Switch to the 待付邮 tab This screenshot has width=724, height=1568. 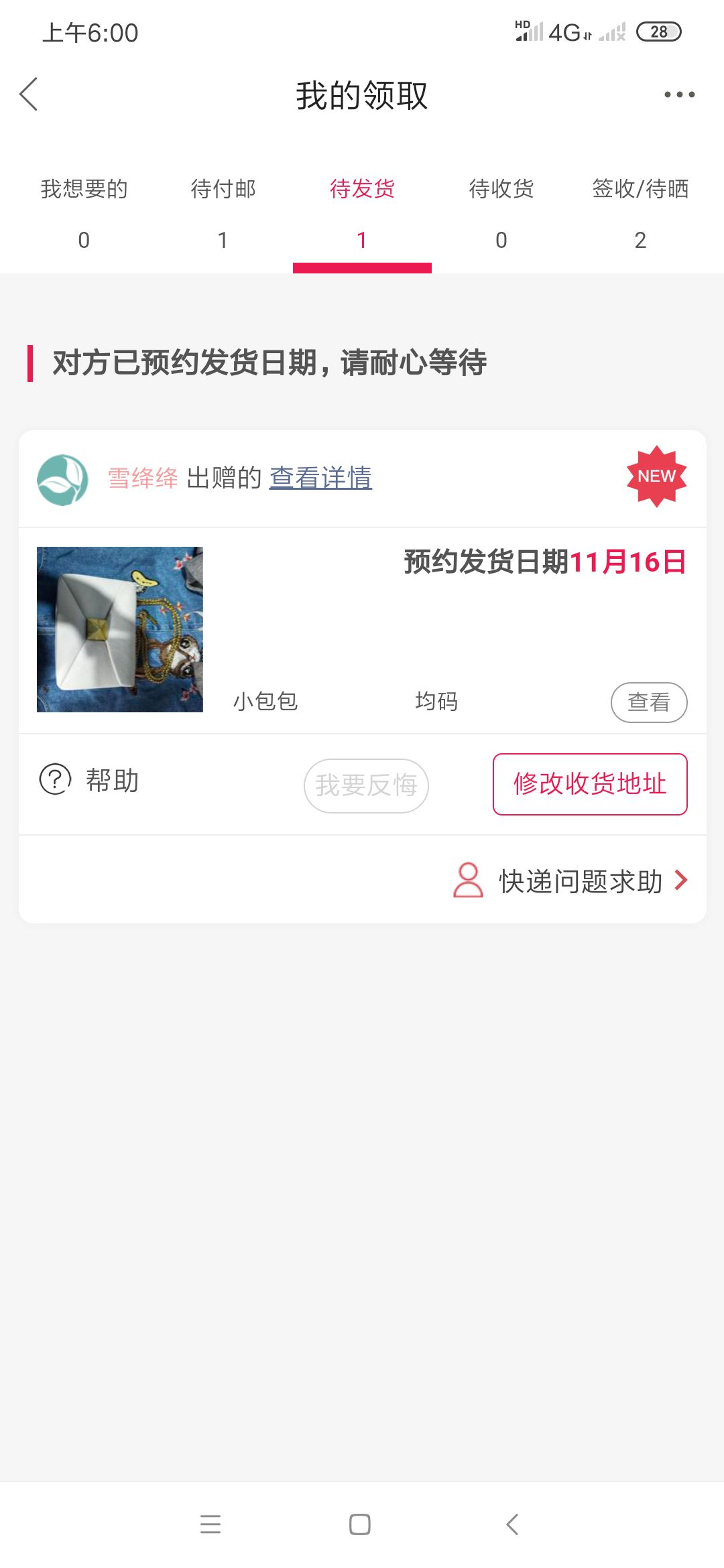223,213
